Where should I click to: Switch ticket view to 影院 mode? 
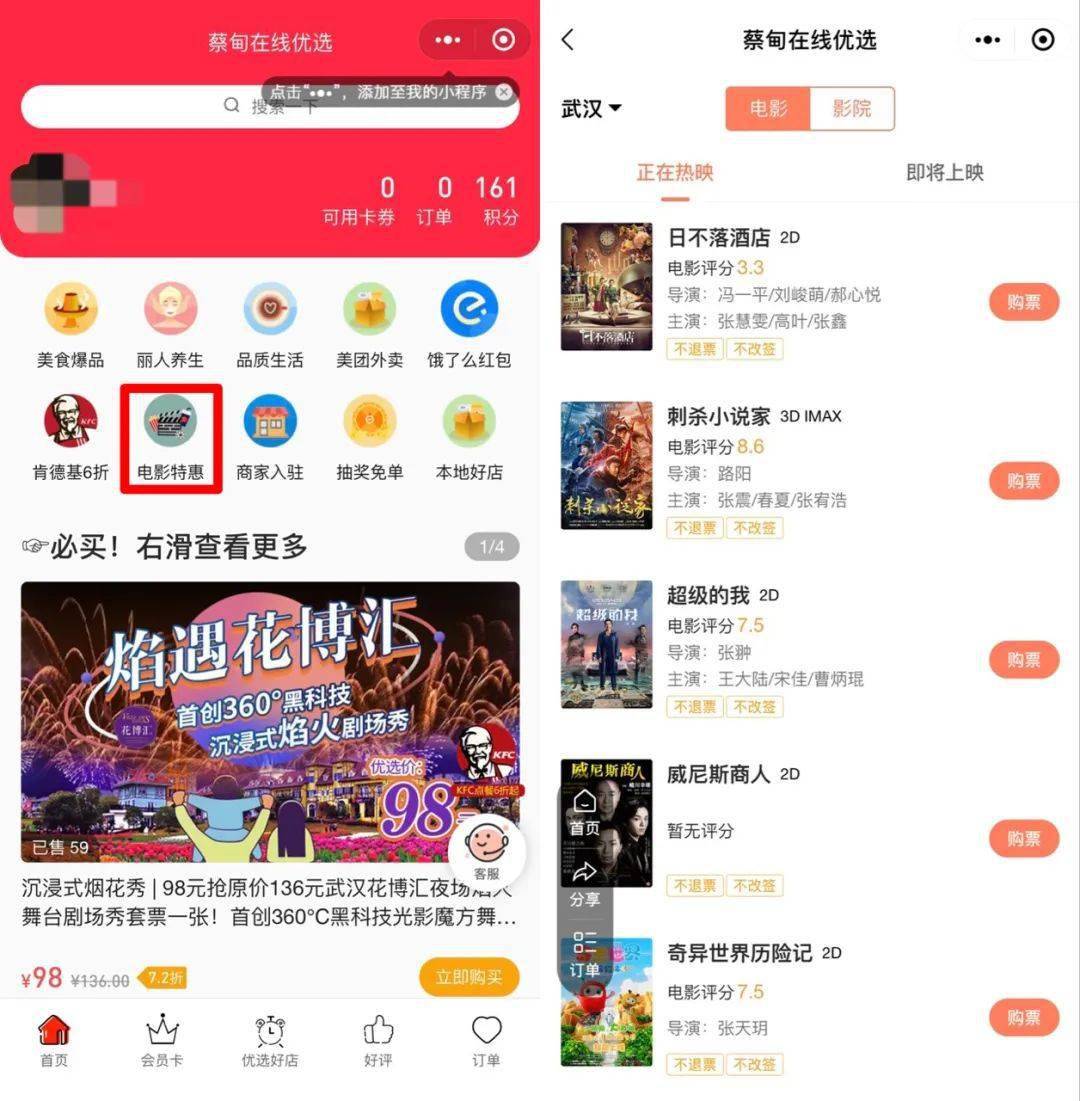(x=852, y=108)
